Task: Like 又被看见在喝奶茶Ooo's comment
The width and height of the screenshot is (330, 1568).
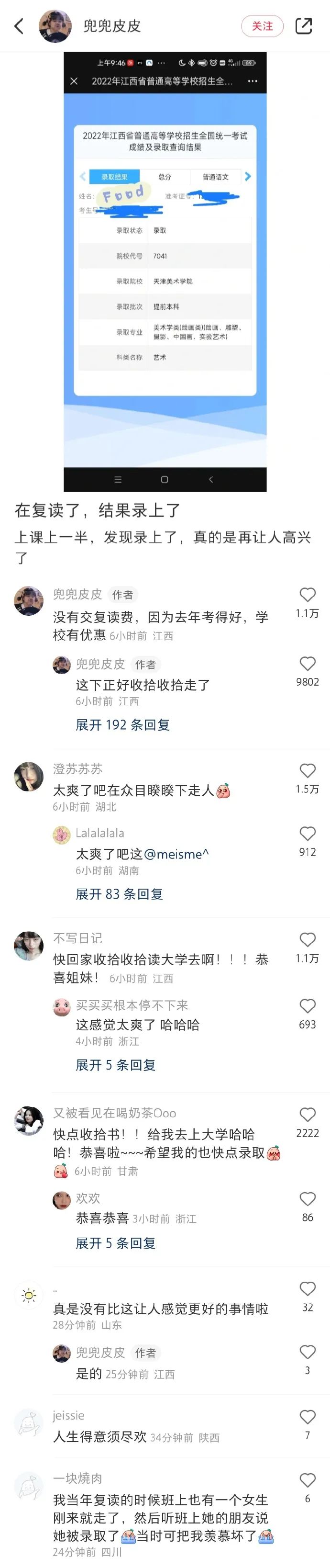Action: pyautogui.click(x=308, y=1115)
